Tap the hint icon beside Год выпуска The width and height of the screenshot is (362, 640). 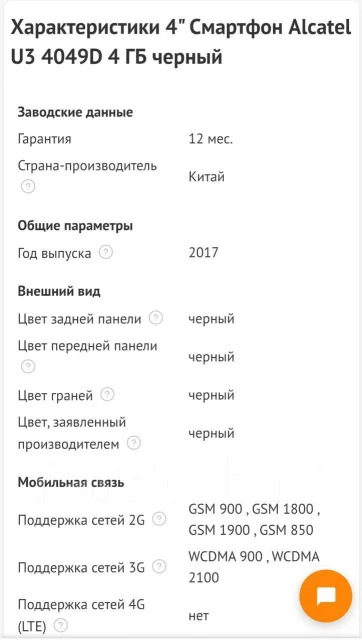[106, 253]
